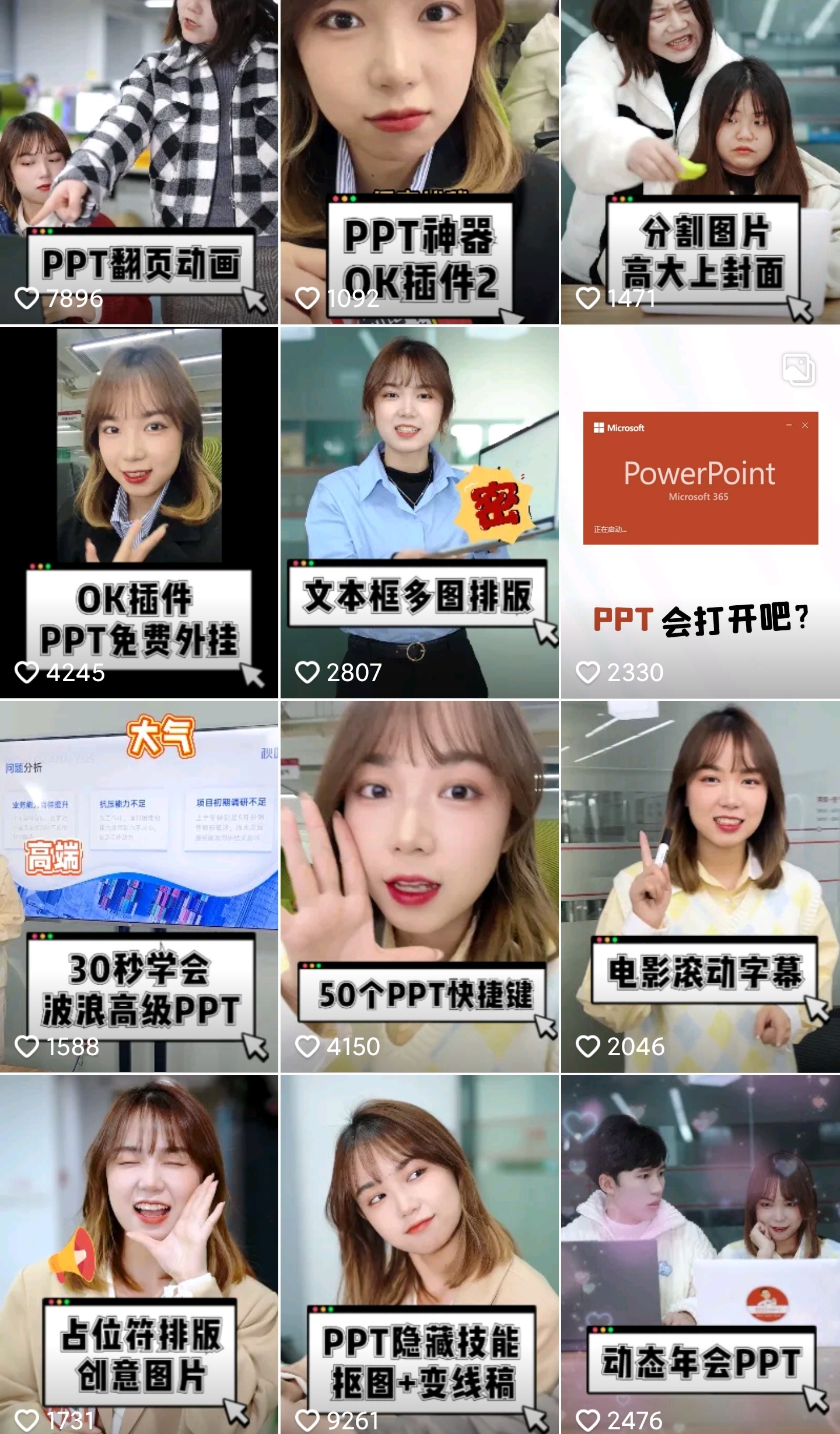The height and width of the screenshot is (1434, 840).
Task: Open the 占位符排版 创意图片 video
Action: 139,1254
